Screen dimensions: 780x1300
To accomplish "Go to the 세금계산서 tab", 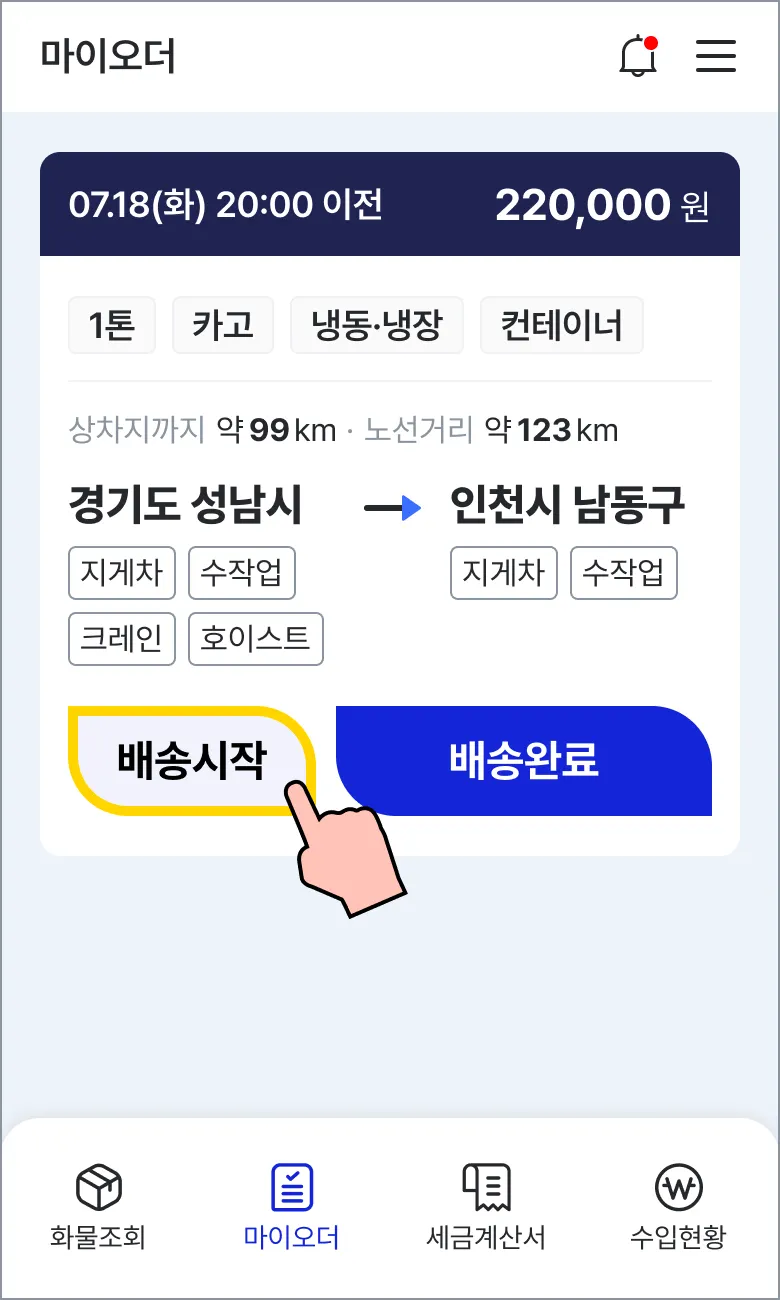I will tap(486, 1208).
